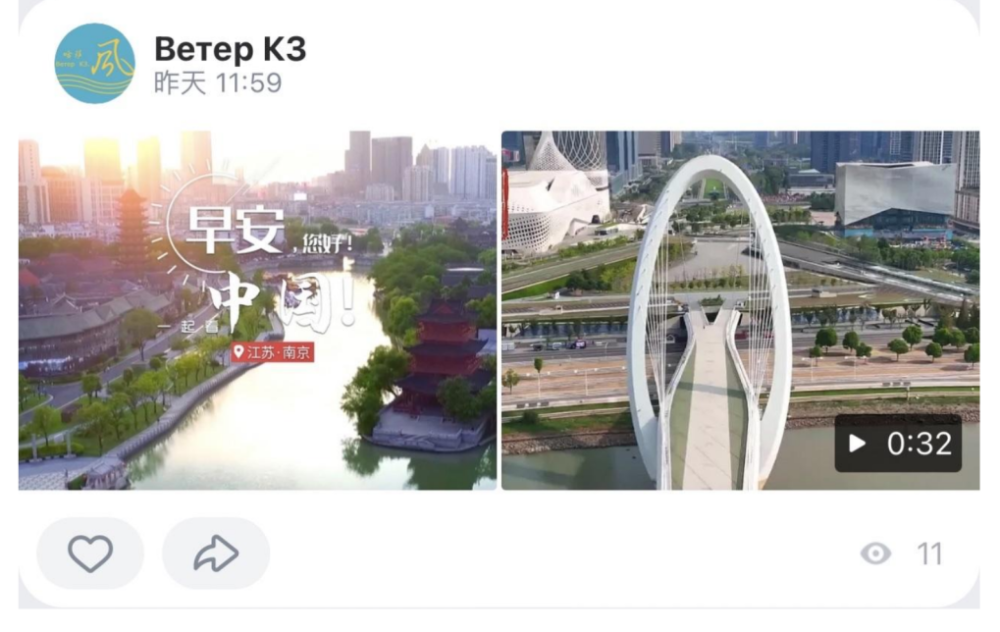
Task: Play the 0:32 bridge video
Action: [x=740, y=310]
